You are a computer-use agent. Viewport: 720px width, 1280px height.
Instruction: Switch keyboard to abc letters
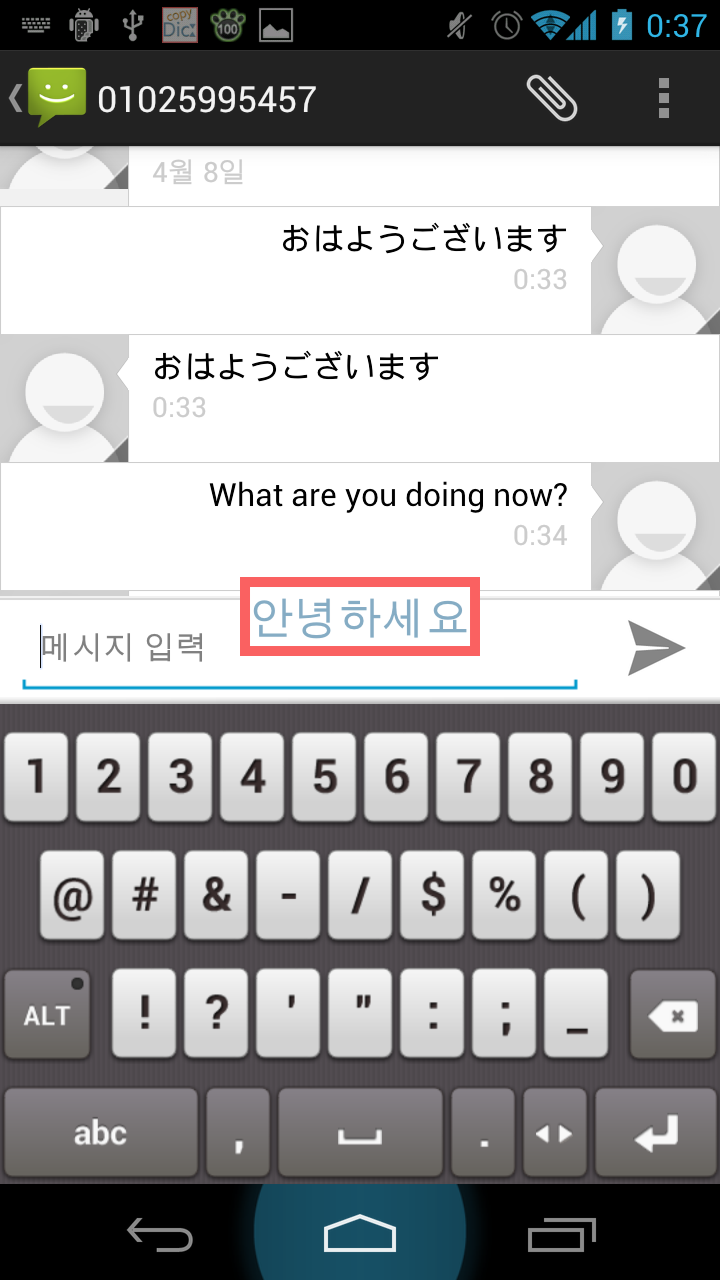point(100,1133)
